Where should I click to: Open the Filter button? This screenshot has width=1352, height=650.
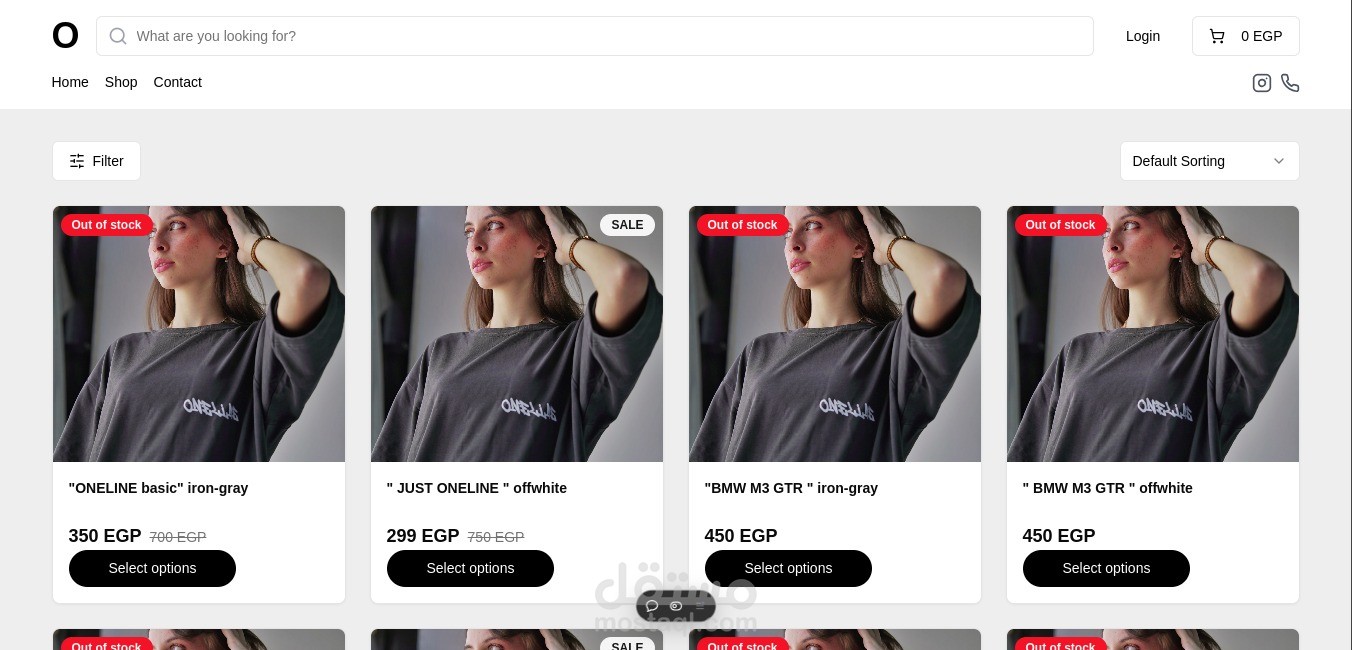coord(96,161)
